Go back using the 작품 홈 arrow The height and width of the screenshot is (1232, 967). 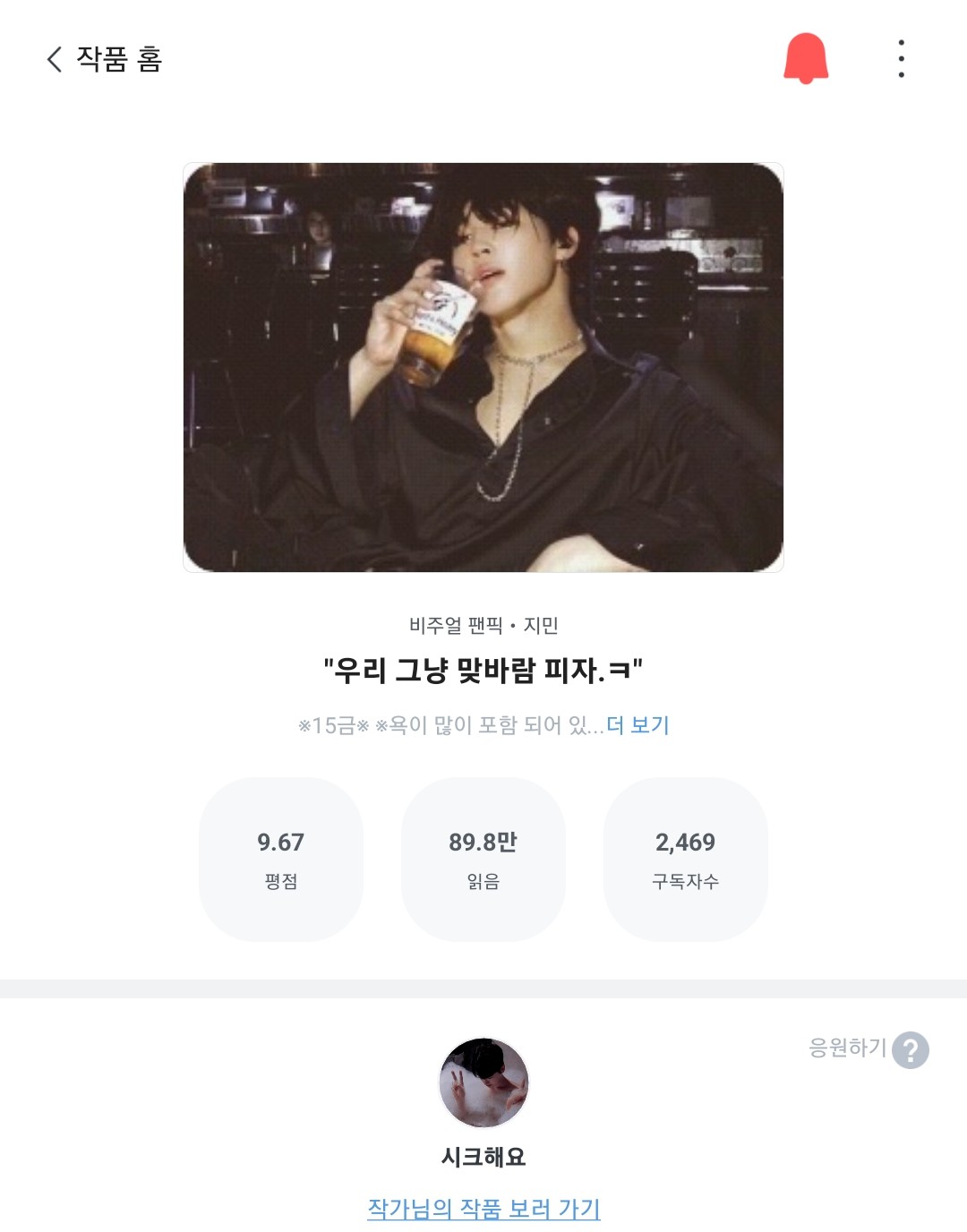(x=56, y=59)
